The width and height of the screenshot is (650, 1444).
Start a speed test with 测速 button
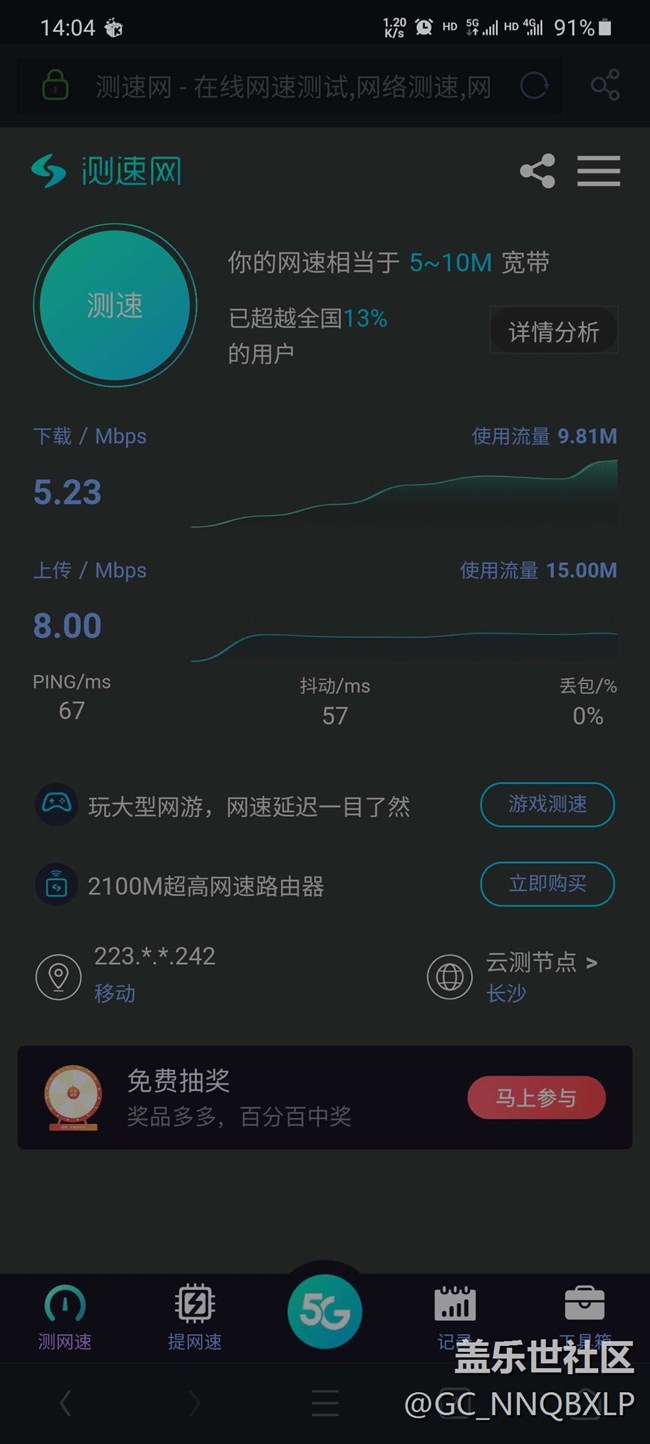point(115,305)
